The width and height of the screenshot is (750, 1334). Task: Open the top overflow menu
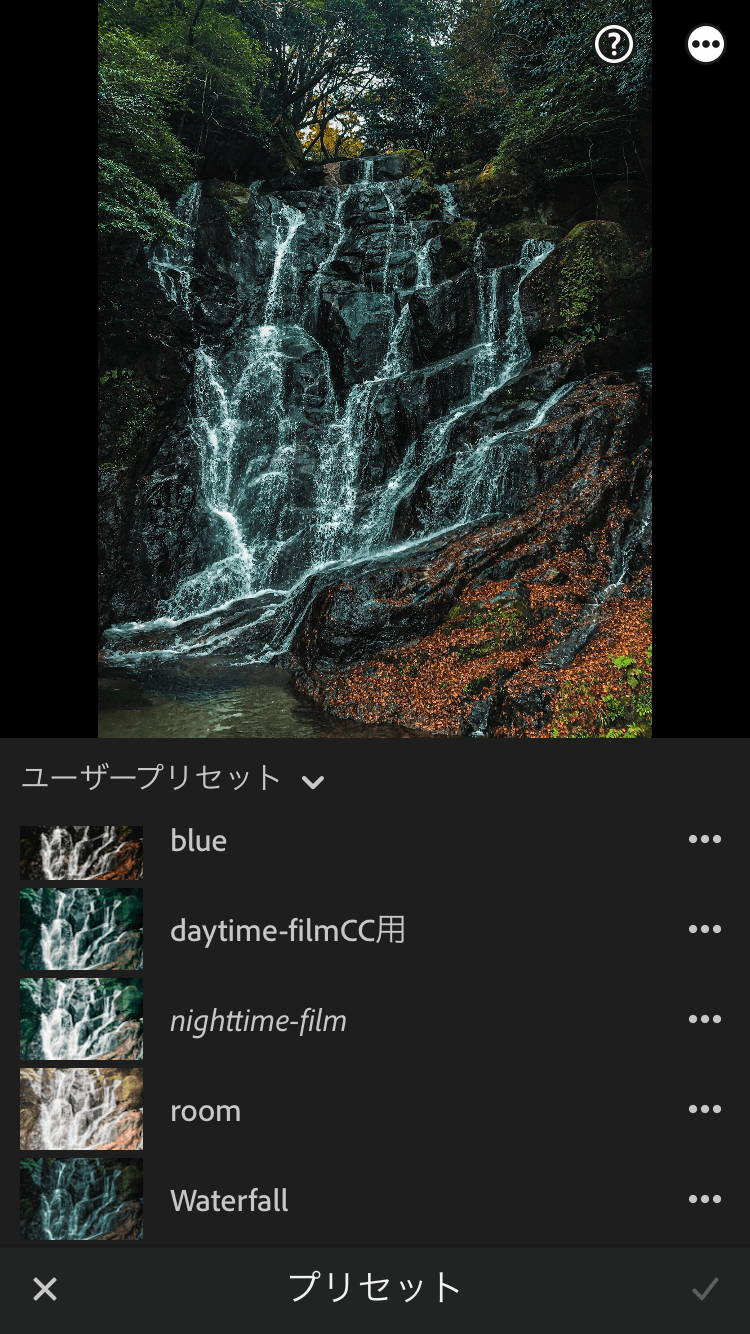click(705, 44)
